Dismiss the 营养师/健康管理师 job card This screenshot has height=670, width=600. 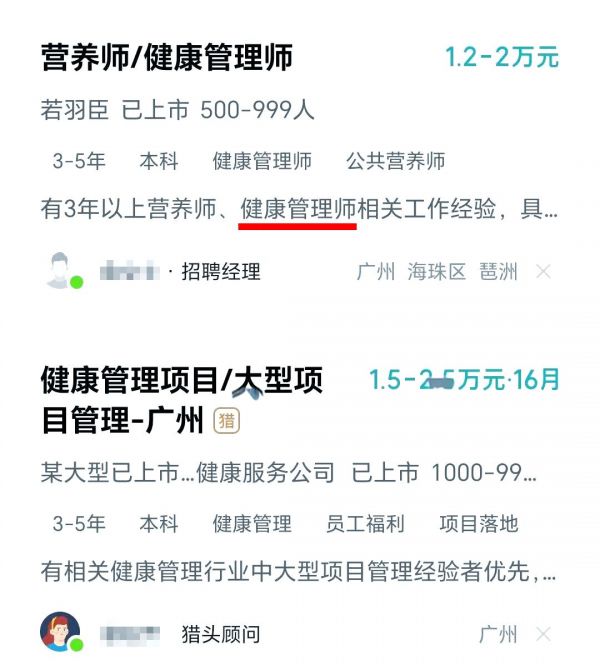(543, 271)
